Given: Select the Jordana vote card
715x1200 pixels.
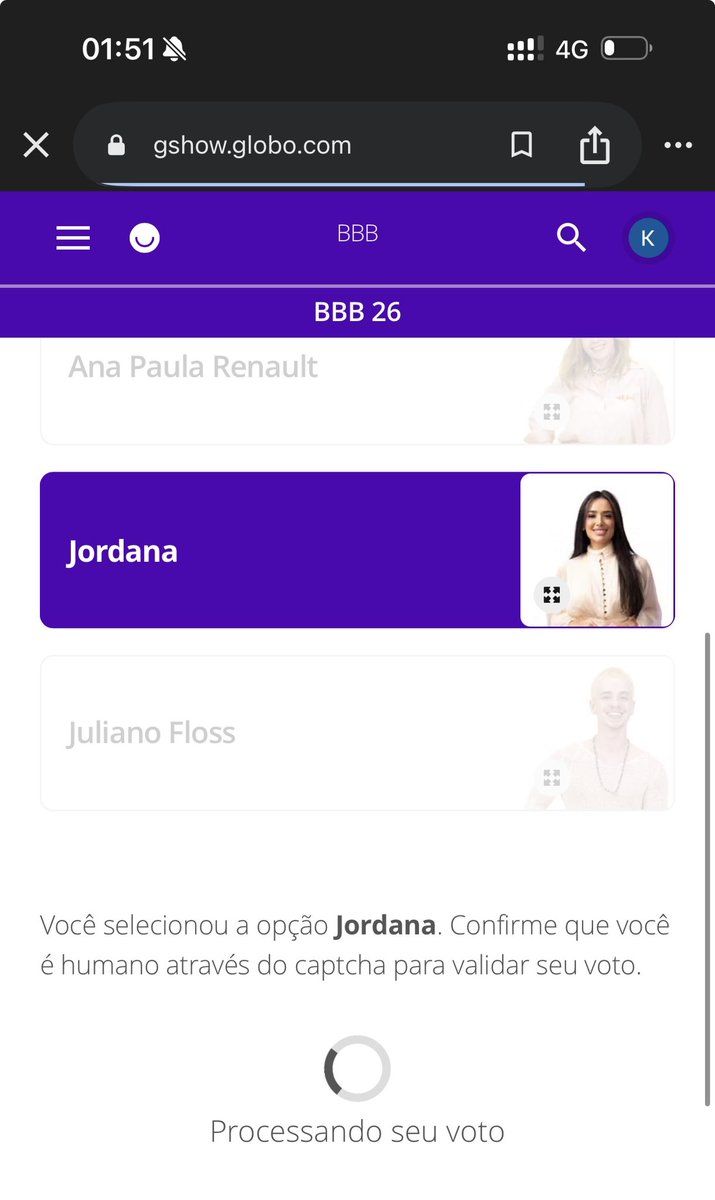Looking at the screenshot, I should pos(280,550).
